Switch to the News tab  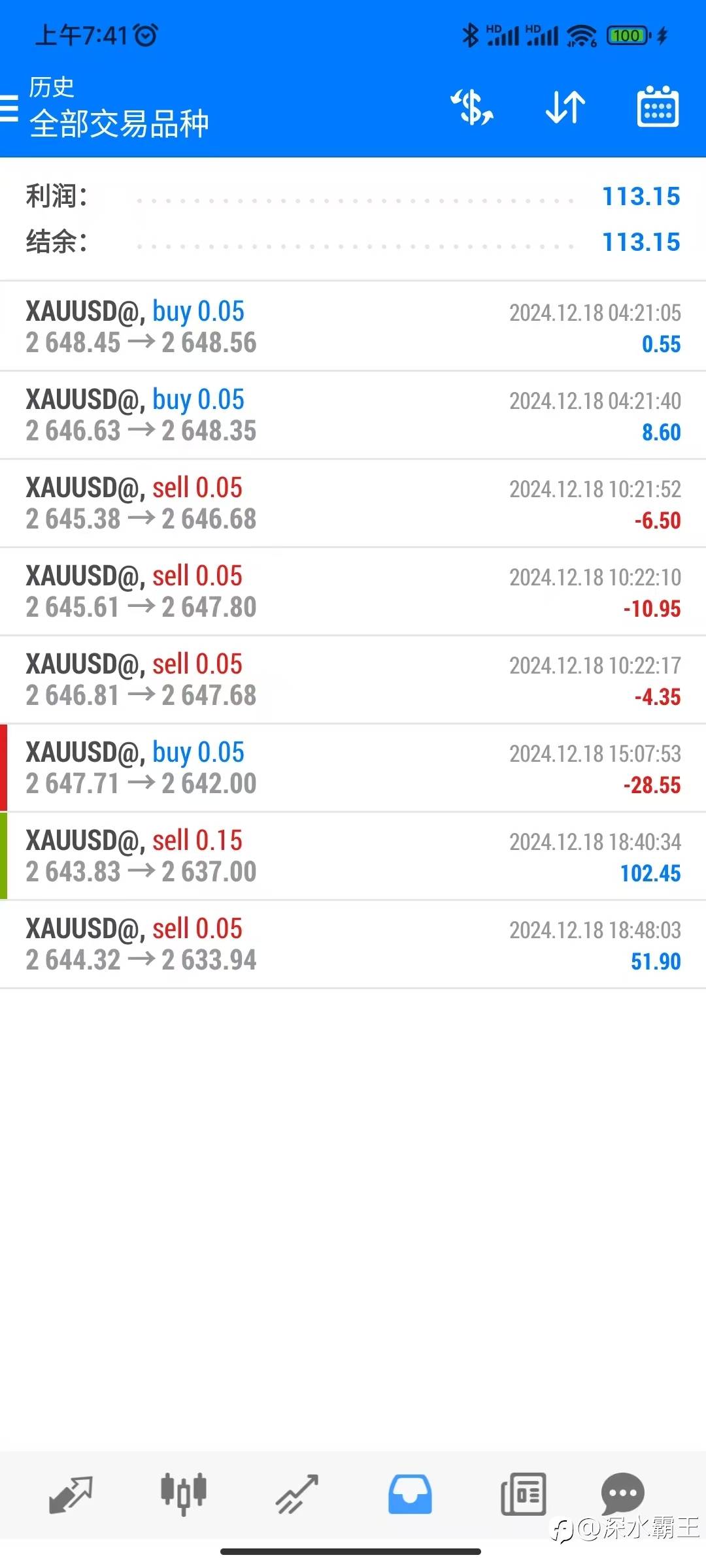coord(523,1494)
